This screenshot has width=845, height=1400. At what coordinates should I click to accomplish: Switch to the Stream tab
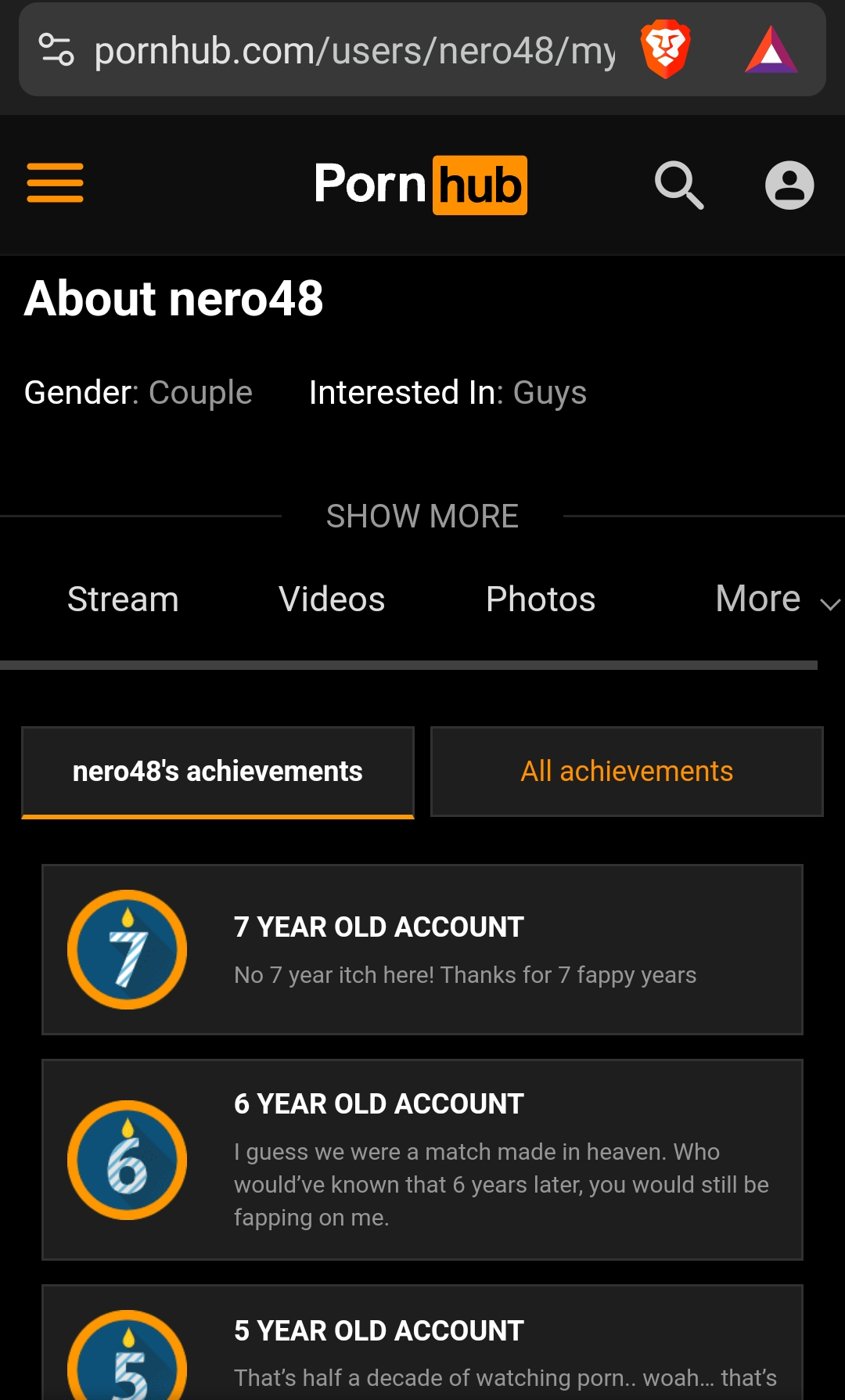pos(123,599)
